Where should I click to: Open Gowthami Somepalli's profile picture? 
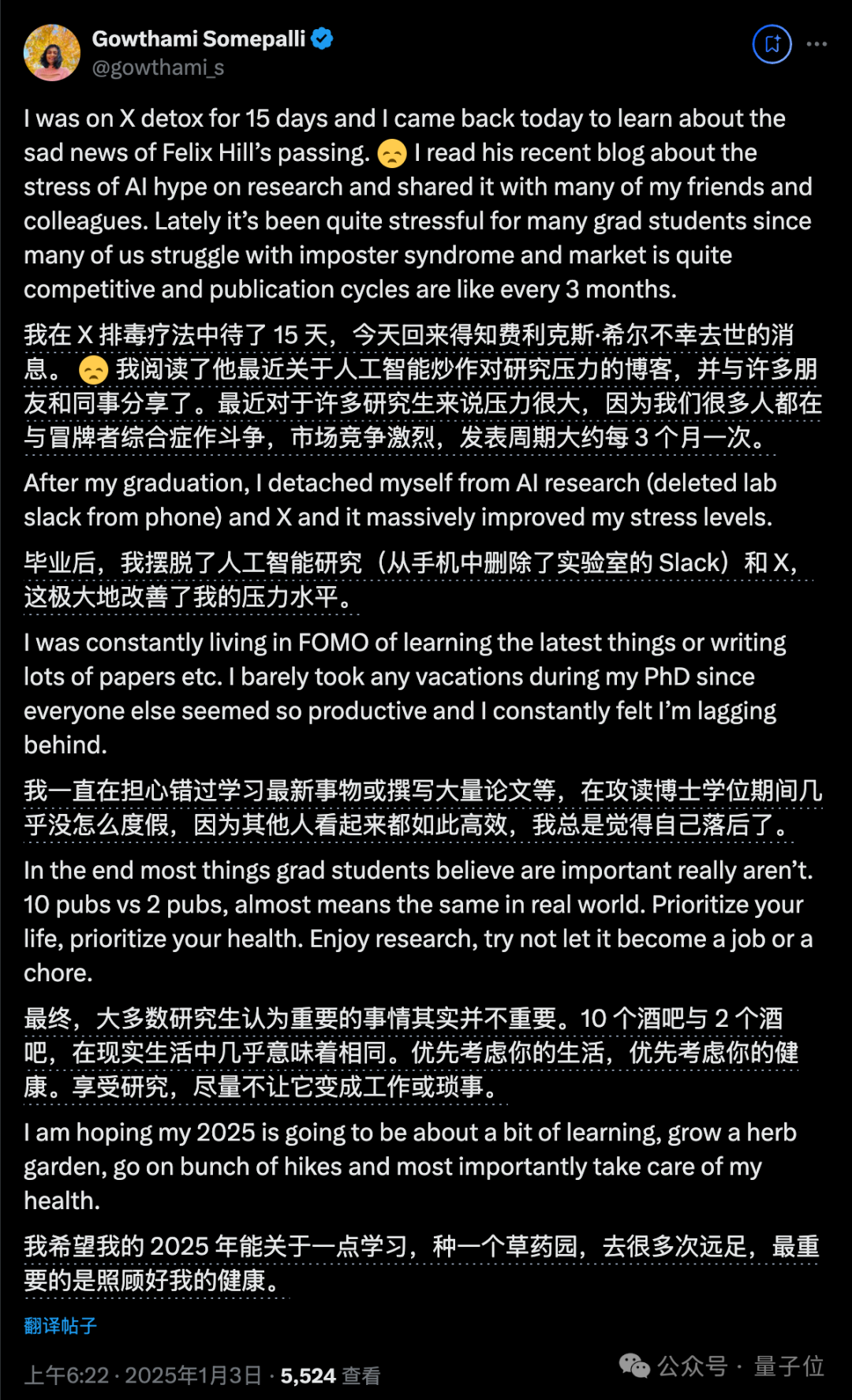pos(52,53)
